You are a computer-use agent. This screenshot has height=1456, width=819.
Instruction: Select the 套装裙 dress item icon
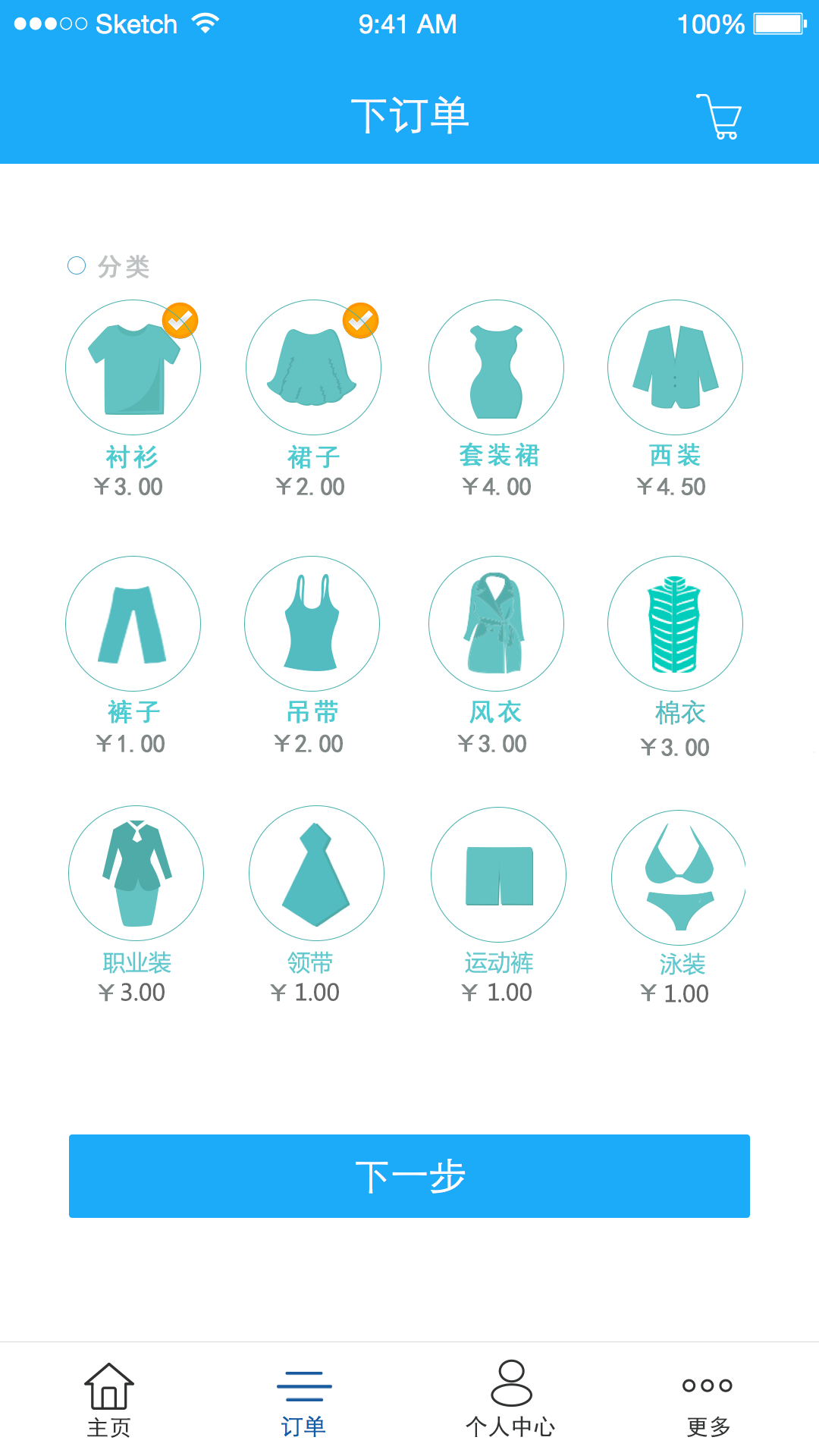495,366
